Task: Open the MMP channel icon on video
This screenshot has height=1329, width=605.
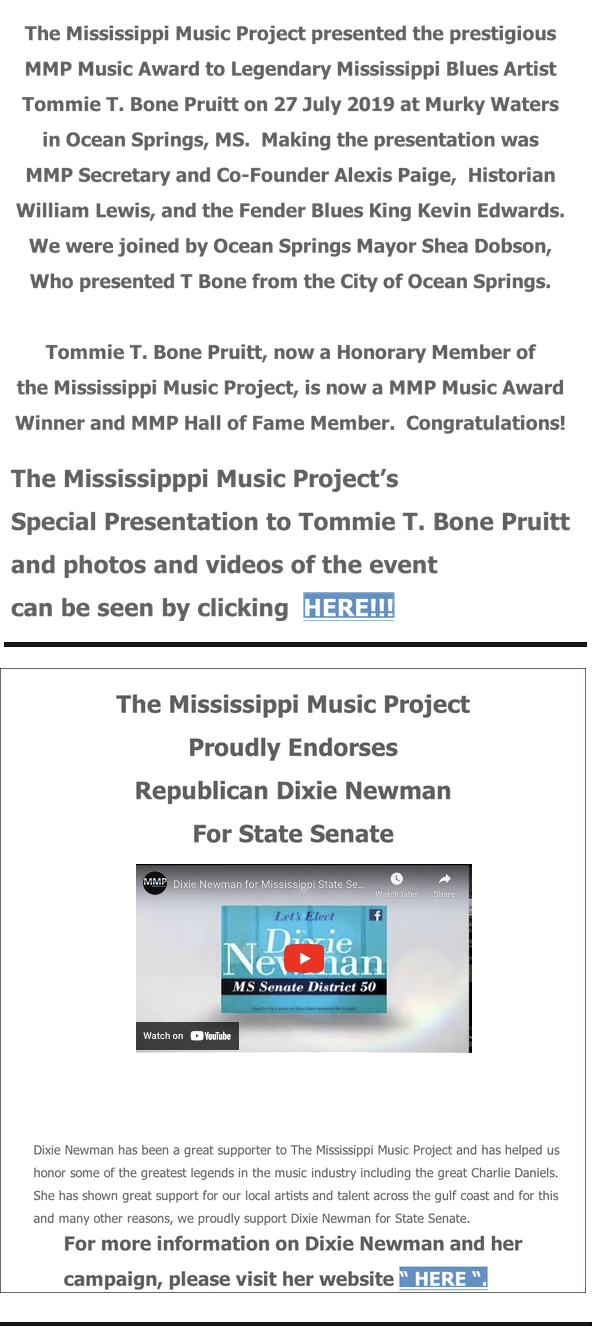Action: point(155,883)
